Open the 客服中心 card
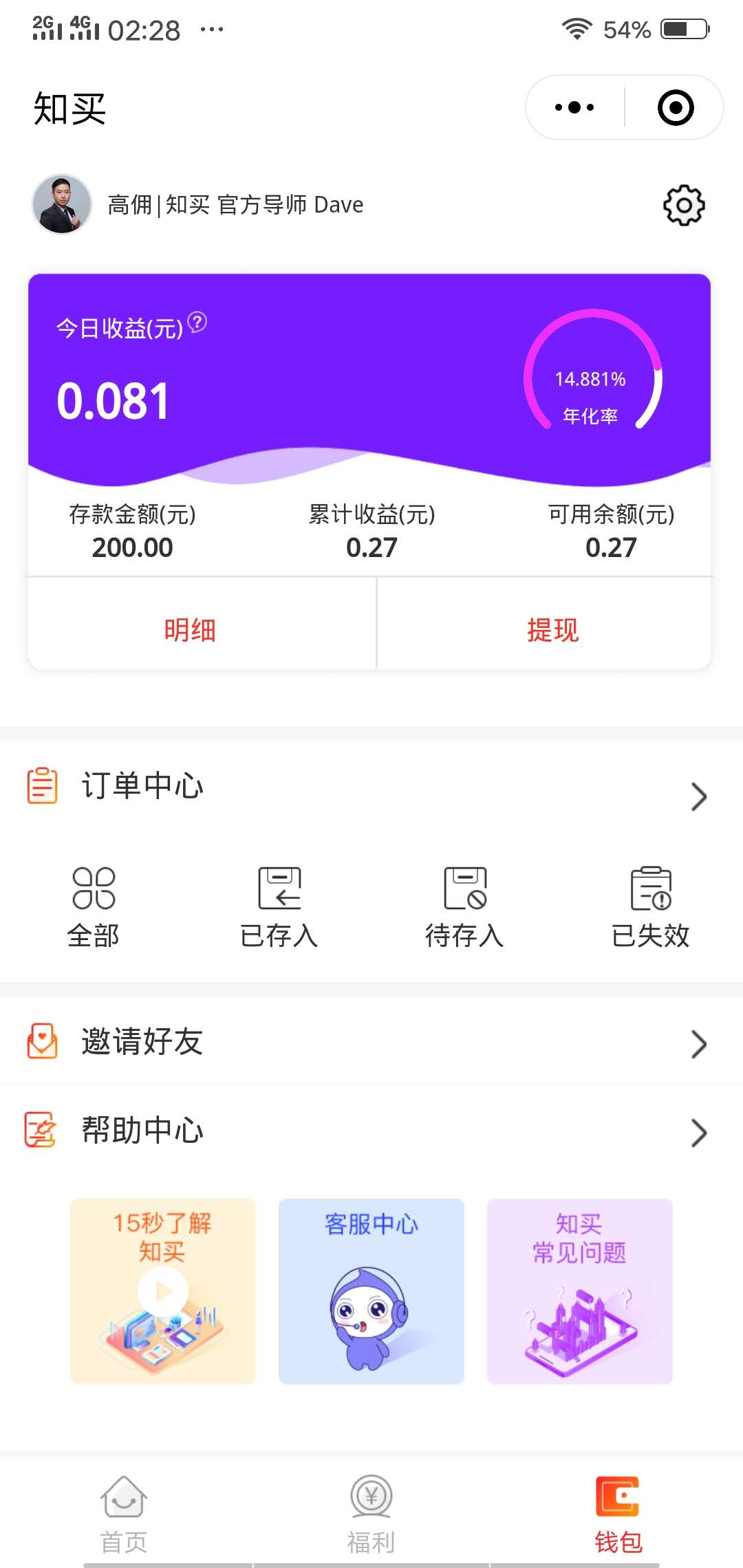Image resolution: width=743 pixels, height=1568 pixels. point(371,1291)
